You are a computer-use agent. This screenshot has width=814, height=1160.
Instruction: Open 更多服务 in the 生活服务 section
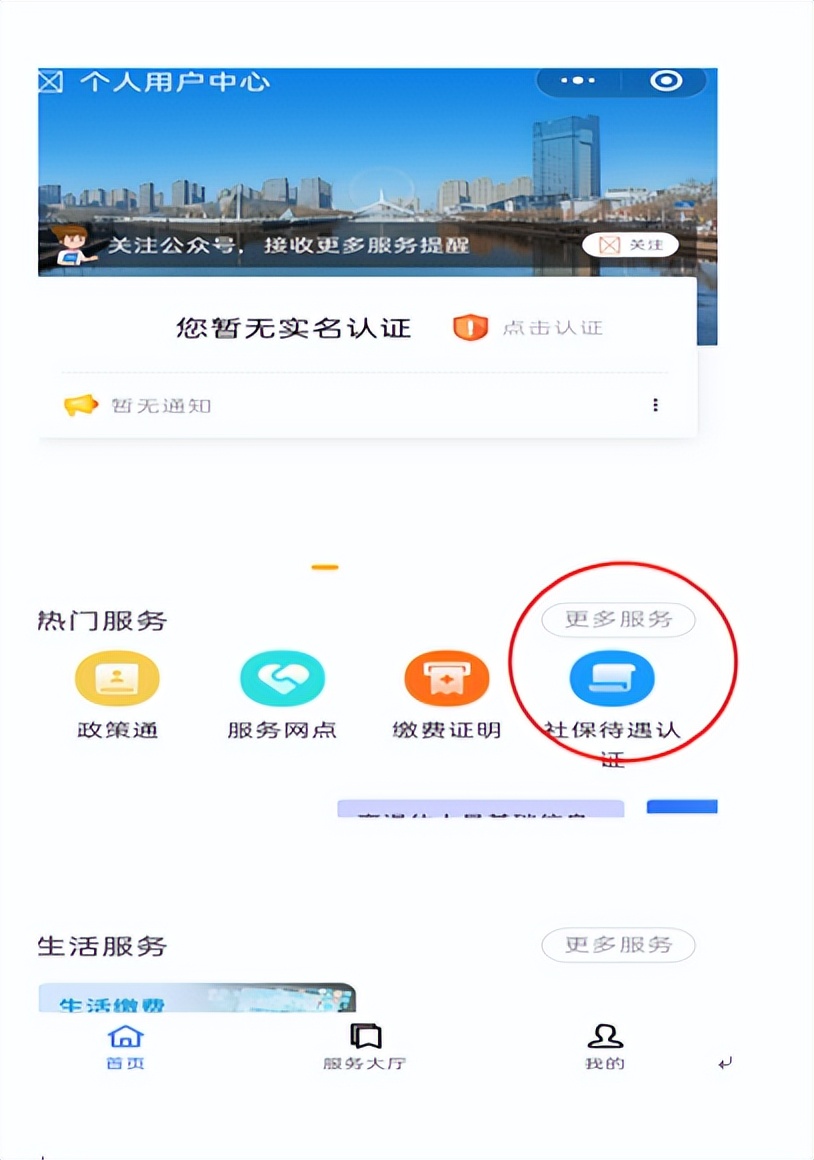(618, 945)
